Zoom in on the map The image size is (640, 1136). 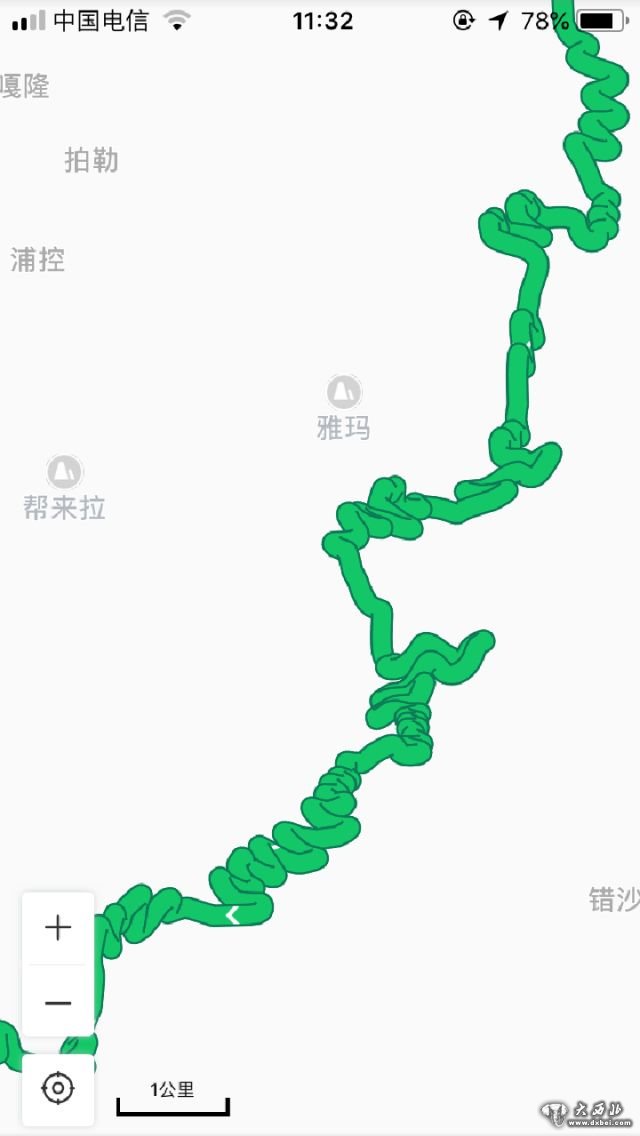(58, 928)
